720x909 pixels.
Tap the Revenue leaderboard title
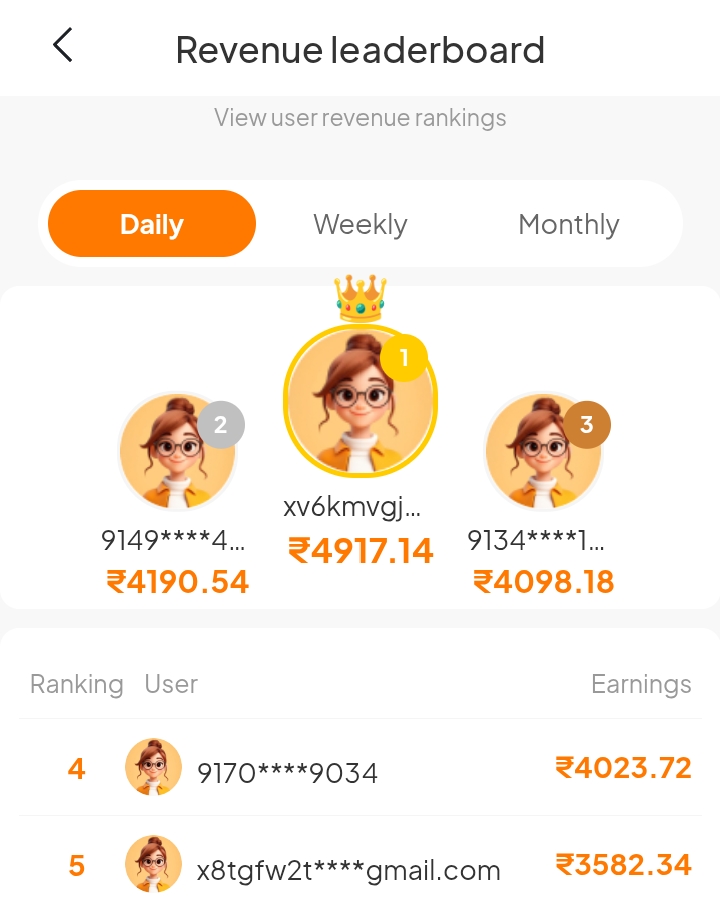(x=360, y=49)
